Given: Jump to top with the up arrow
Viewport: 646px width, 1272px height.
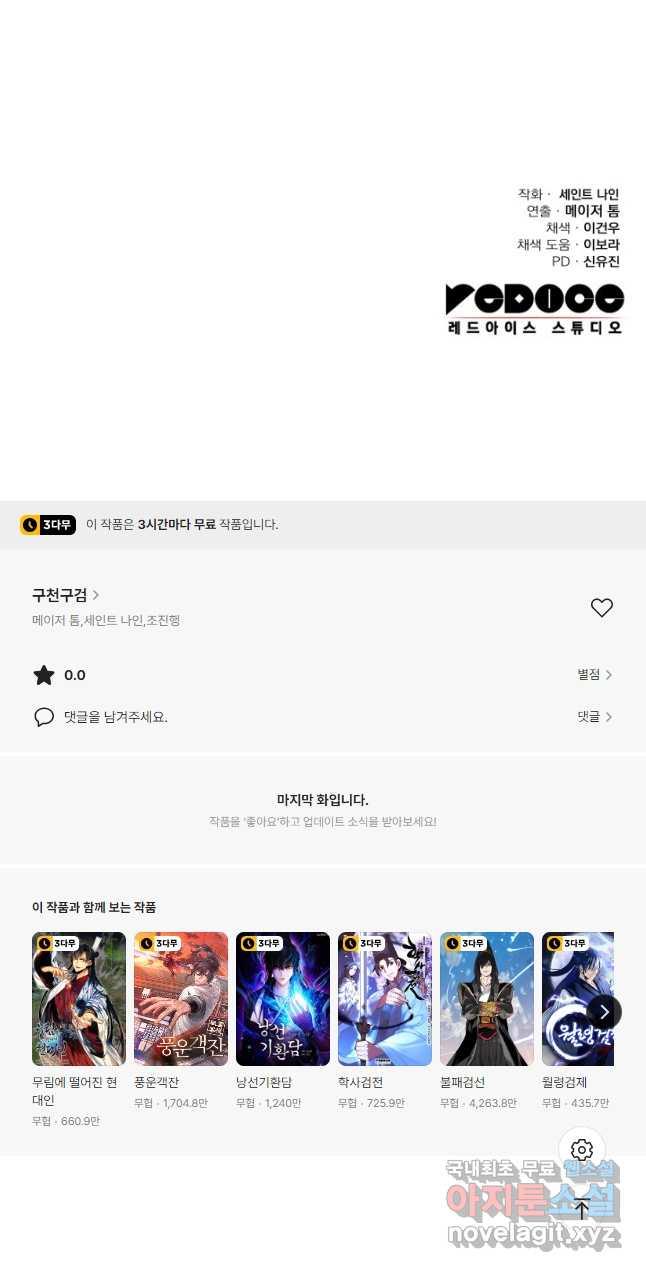Looking at the screenshot, I should [582, 1208].
